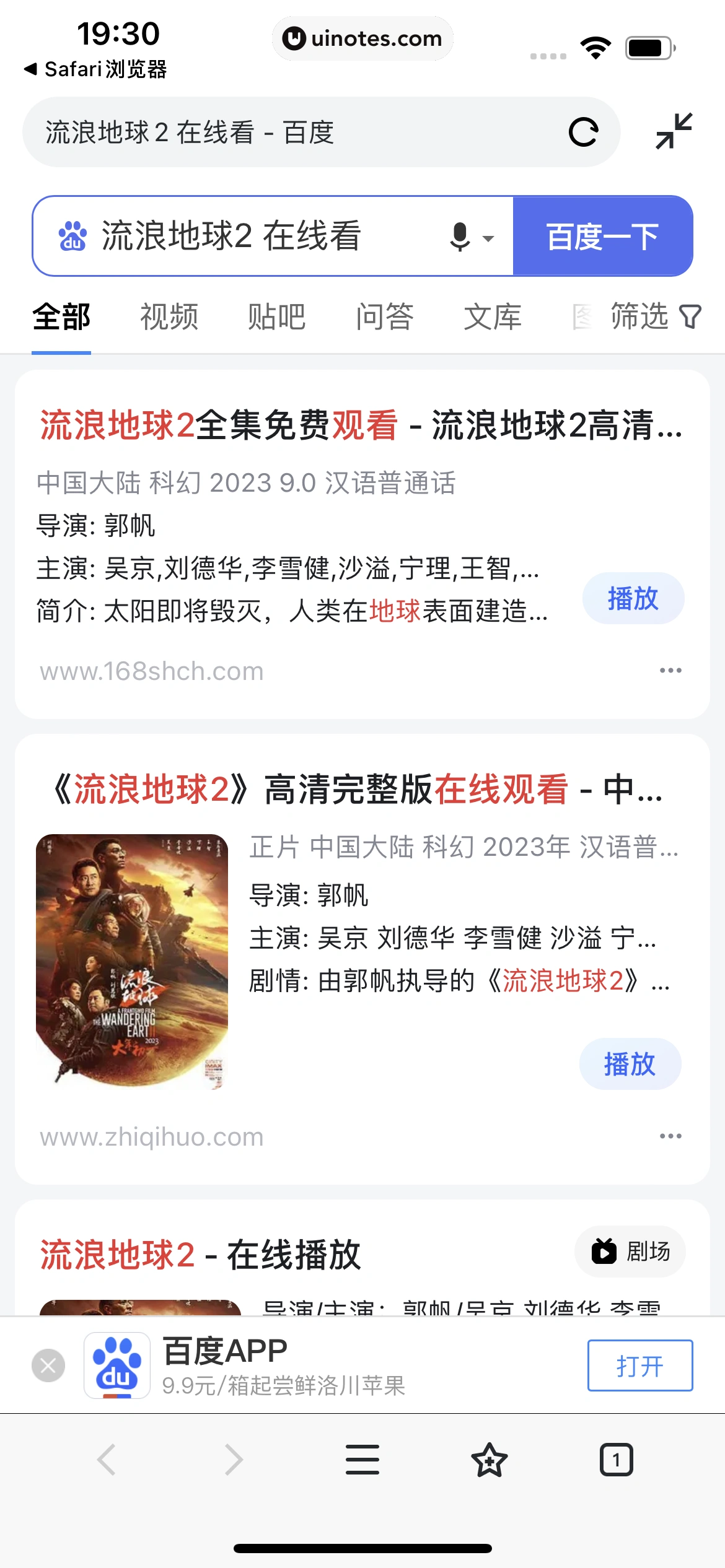Viewport: 725px width, 1568px height.
Task: Switch to the 视频 tab
Action: (x=169, y=317)
